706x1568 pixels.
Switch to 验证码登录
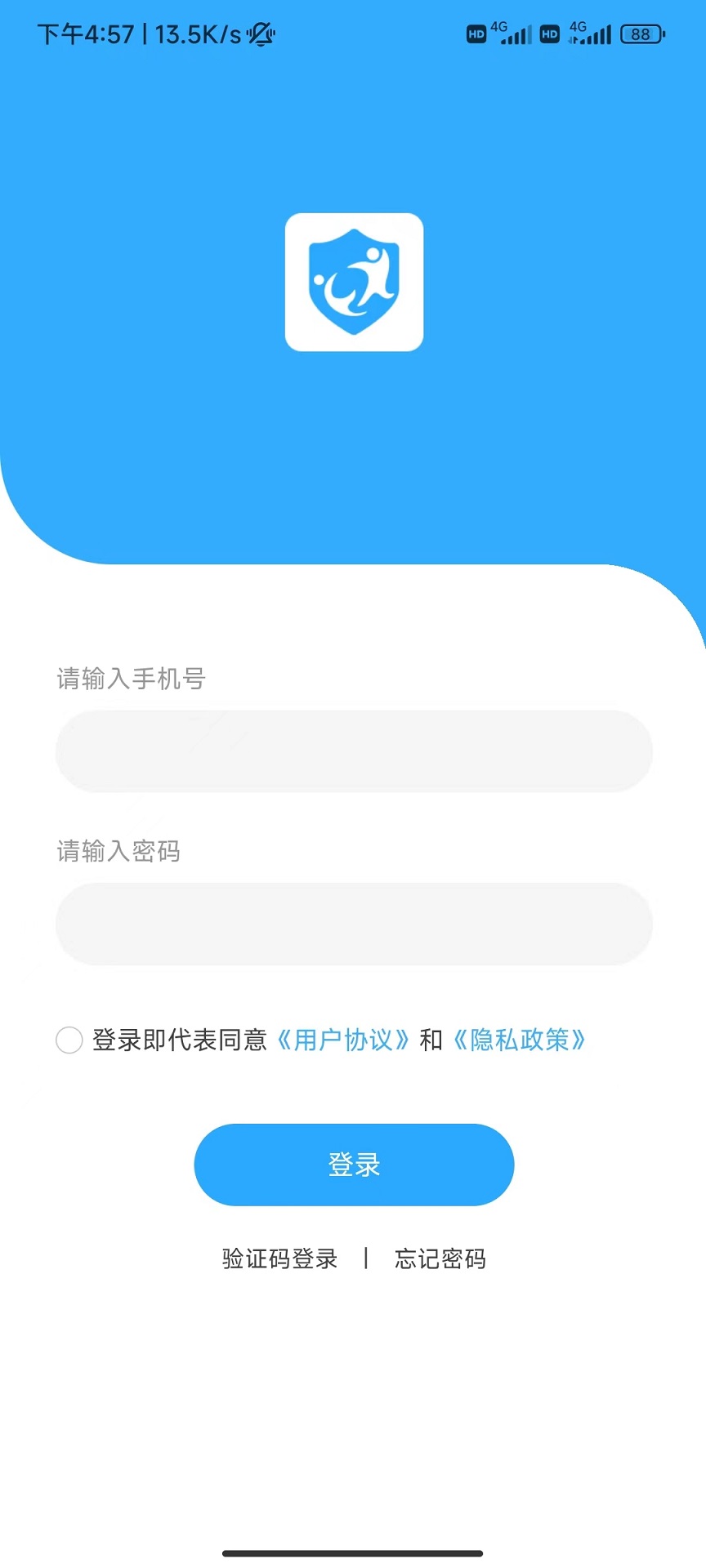pos(279,1258)
